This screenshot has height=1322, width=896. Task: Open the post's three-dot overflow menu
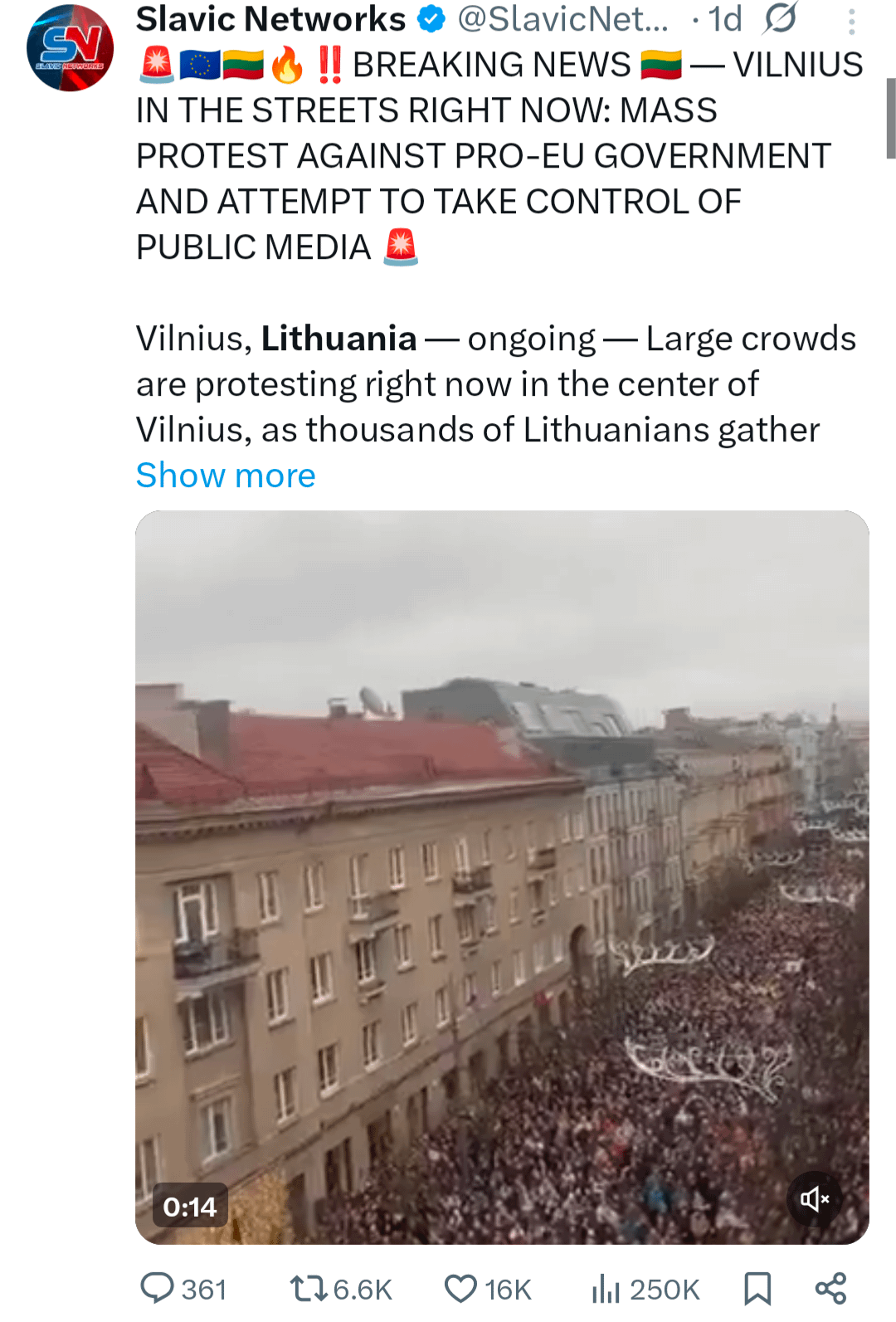pyautogui.click(x=851, y=22)
